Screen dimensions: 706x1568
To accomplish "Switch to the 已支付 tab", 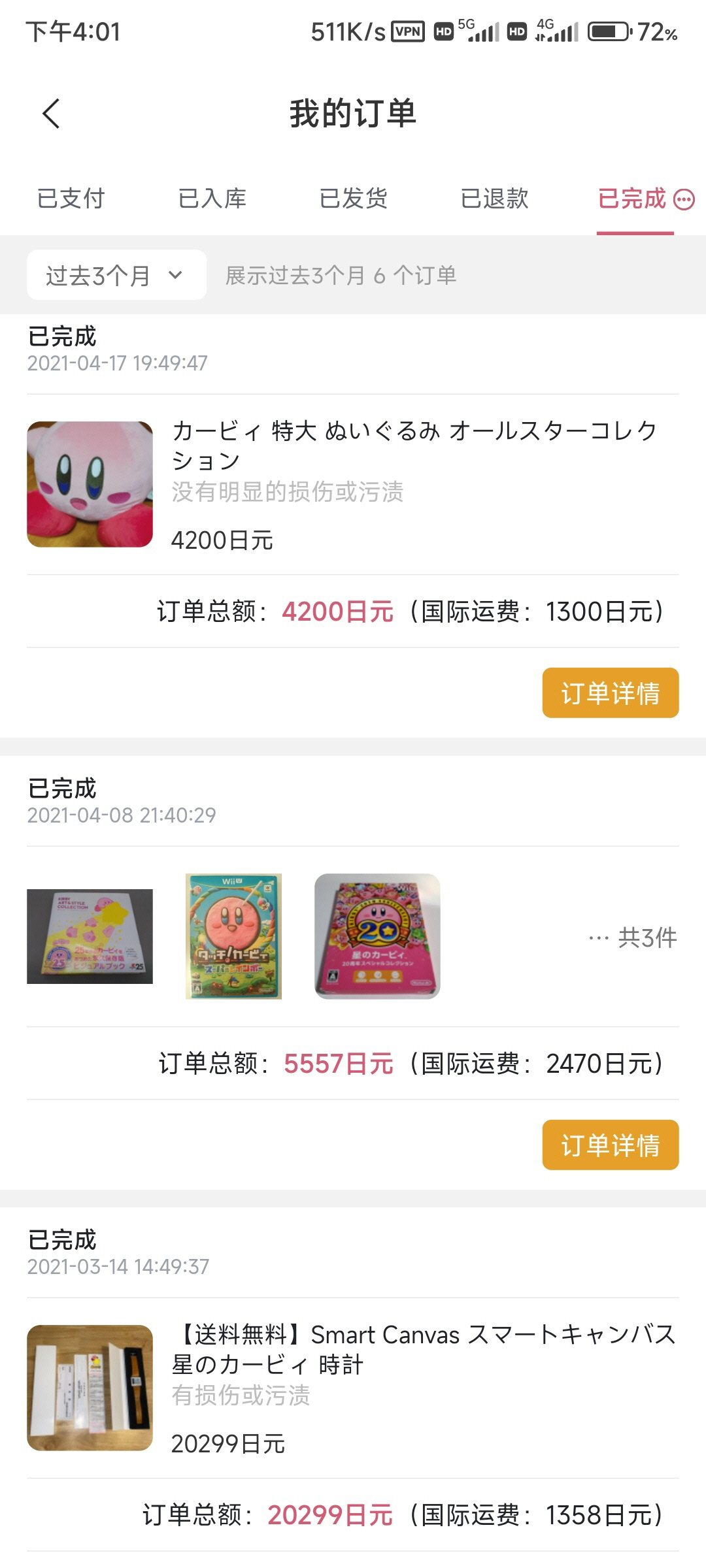I will coord(71,199).
